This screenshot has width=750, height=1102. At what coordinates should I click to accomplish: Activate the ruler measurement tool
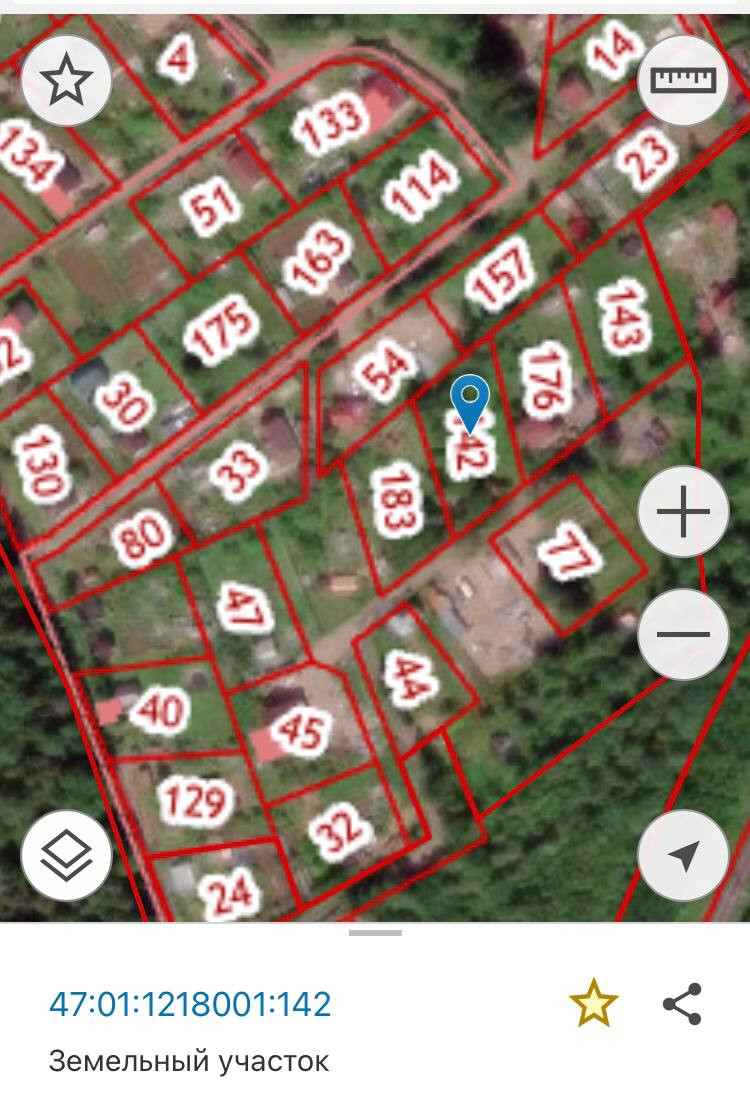pyautogui.click(x=684, y=81)
